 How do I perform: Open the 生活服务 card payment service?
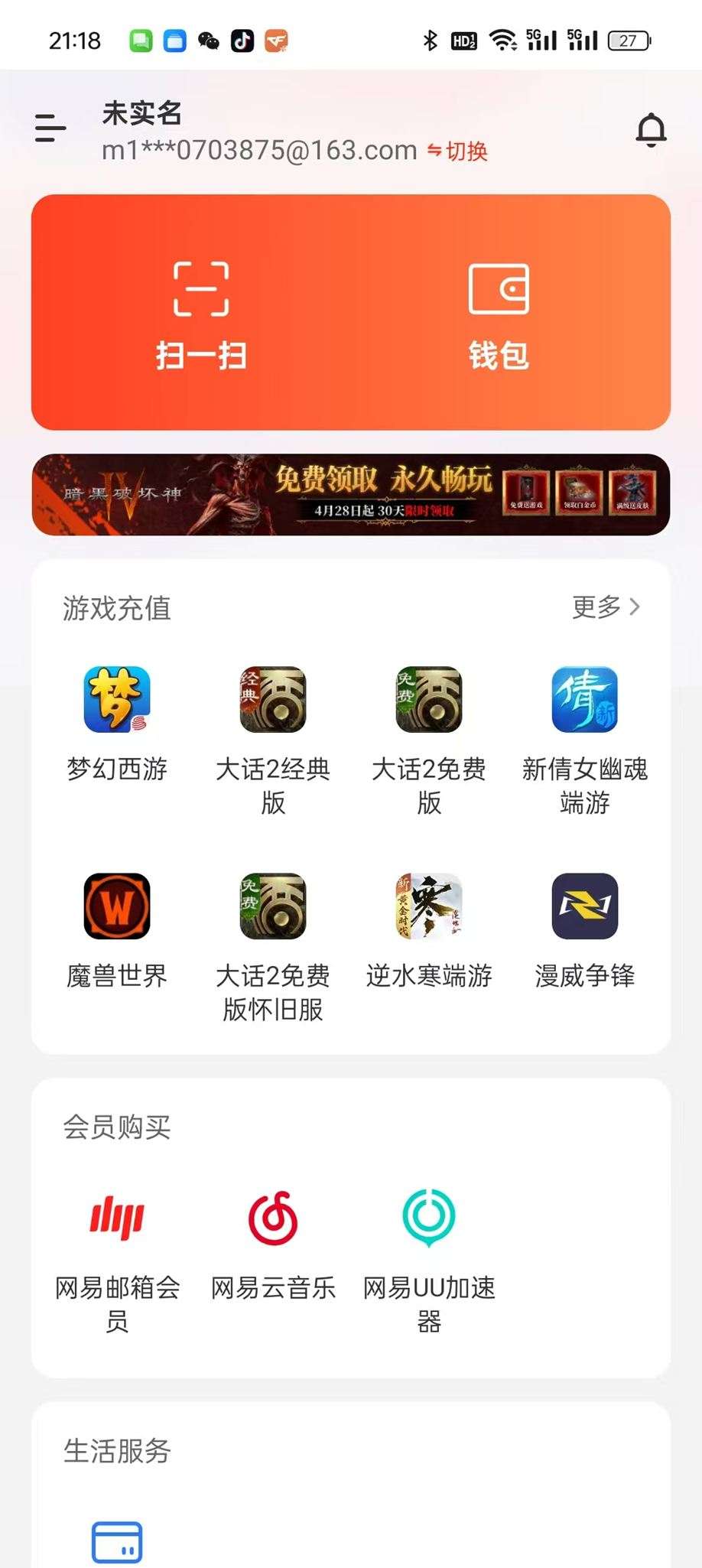coord(117,1541)
